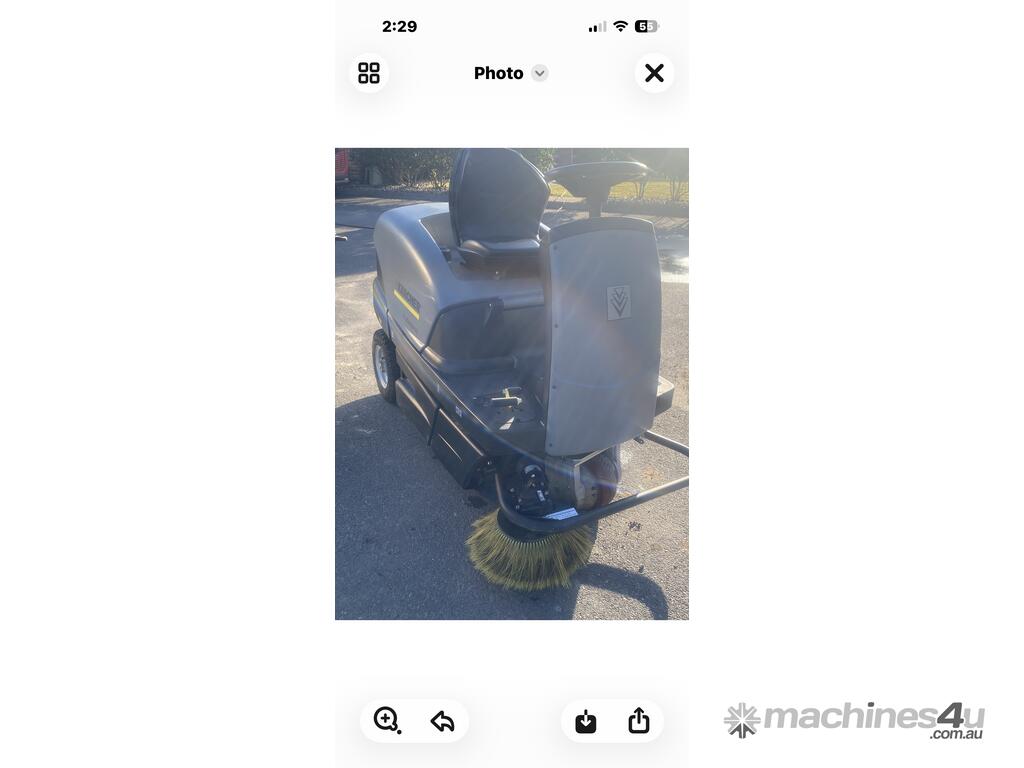Reply to this photo
Viewport: 1024px width, 768px height.
coord(442,721)
